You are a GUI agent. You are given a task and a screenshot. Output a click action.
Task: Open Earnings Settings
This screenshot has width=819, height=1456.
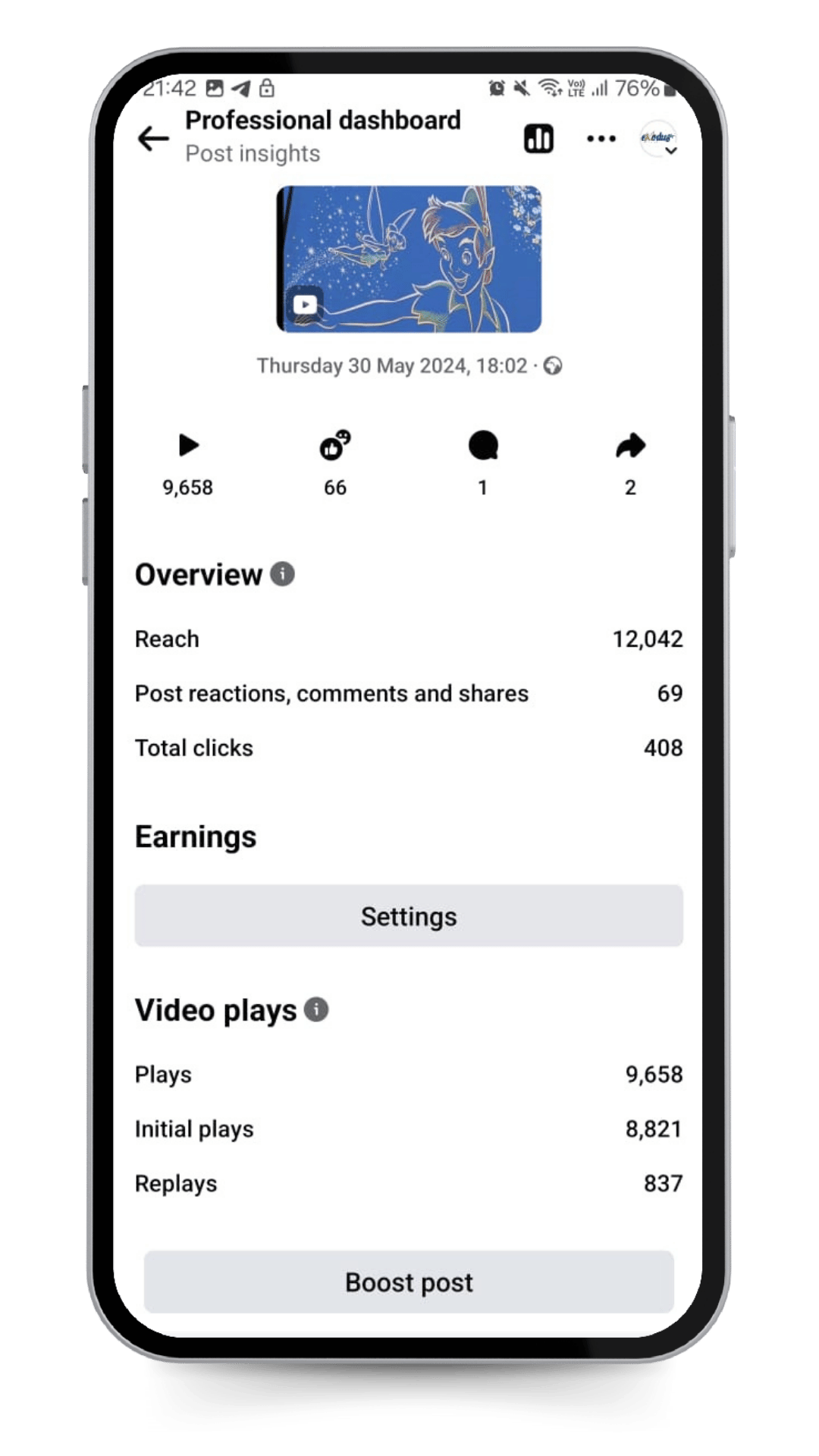(409, 916)
